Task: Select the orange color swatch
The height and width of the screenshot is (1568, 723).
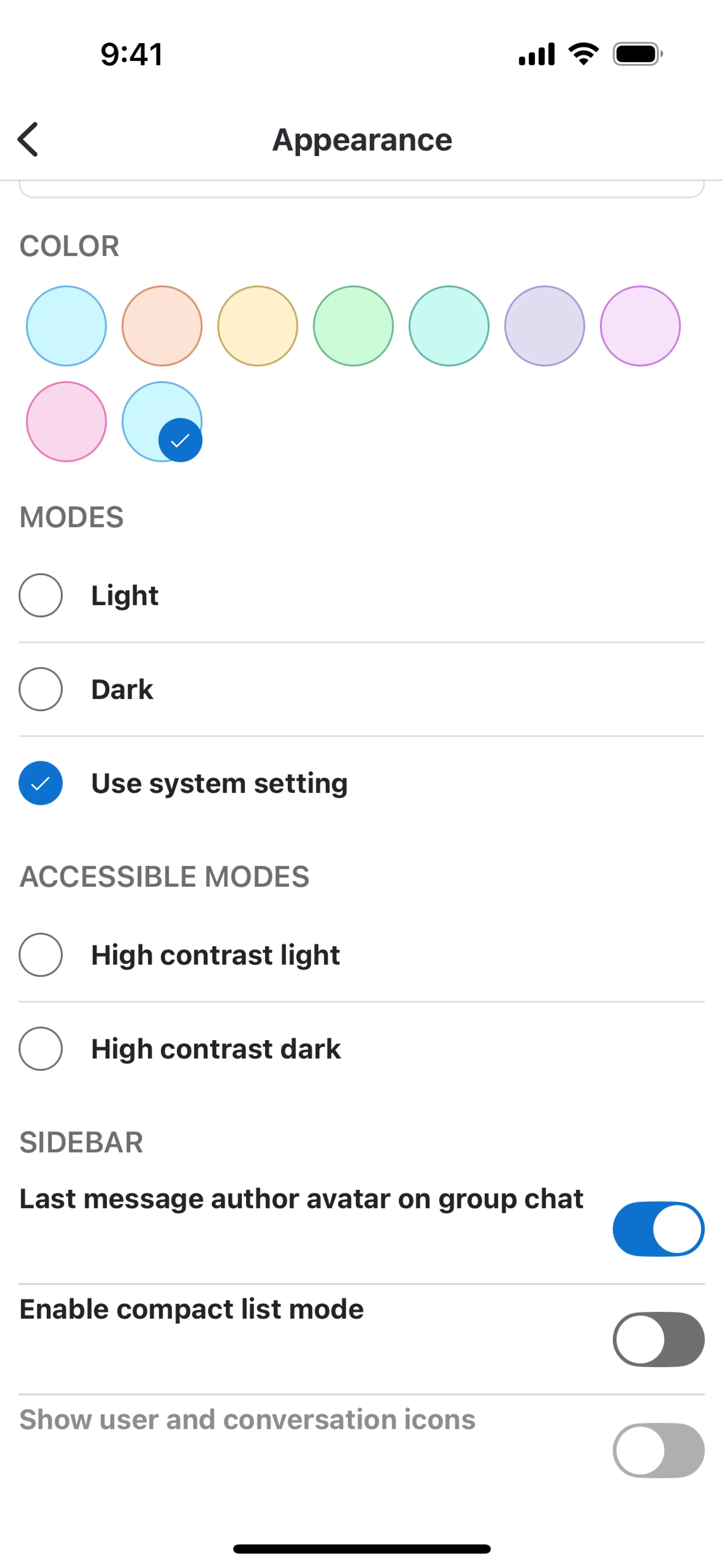Action: click(162, 326)
